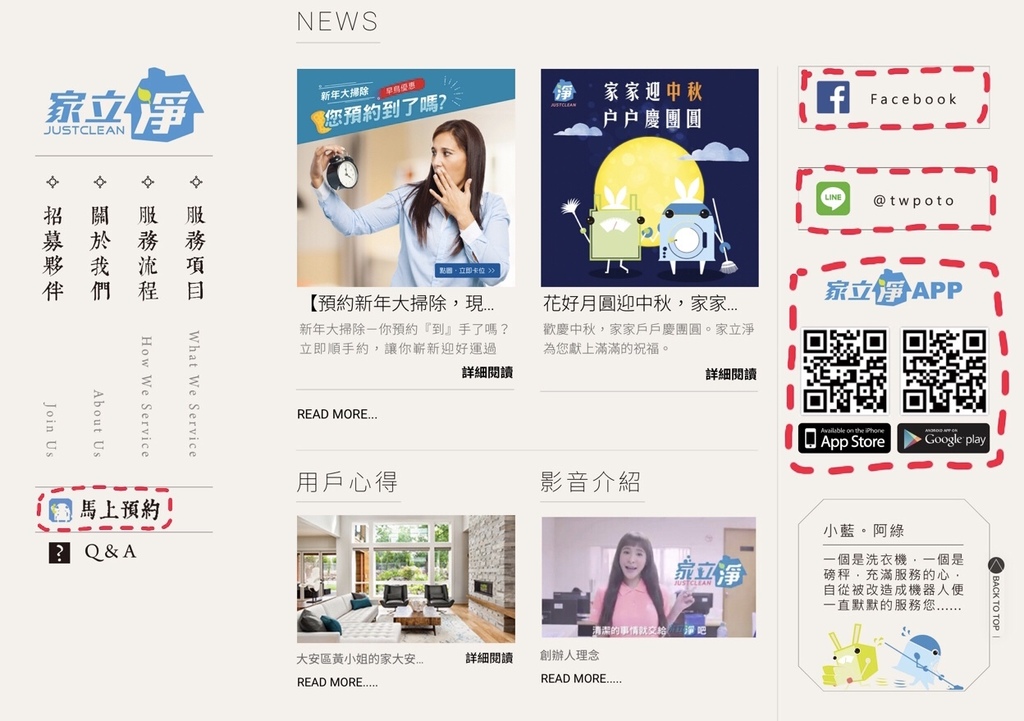Get the app on Google play
Viewport: 1024px width, 721px height.
(943, 439)
